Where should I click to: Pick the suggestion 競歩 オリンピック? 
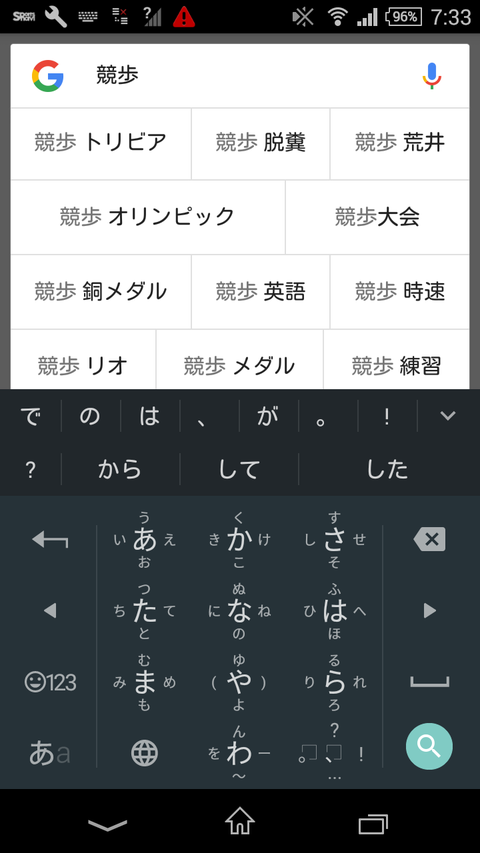tap(147, 217)
